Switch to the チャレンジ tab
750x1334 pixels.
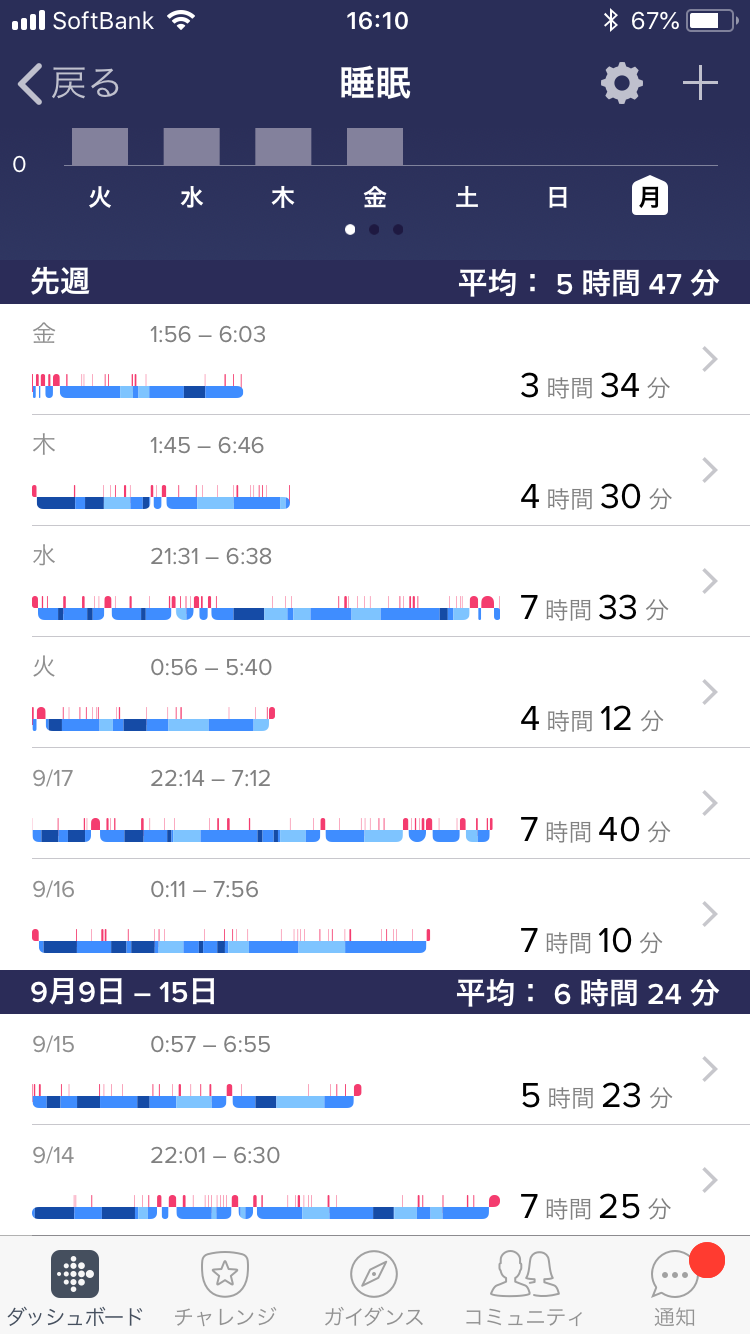[225, 1286]
